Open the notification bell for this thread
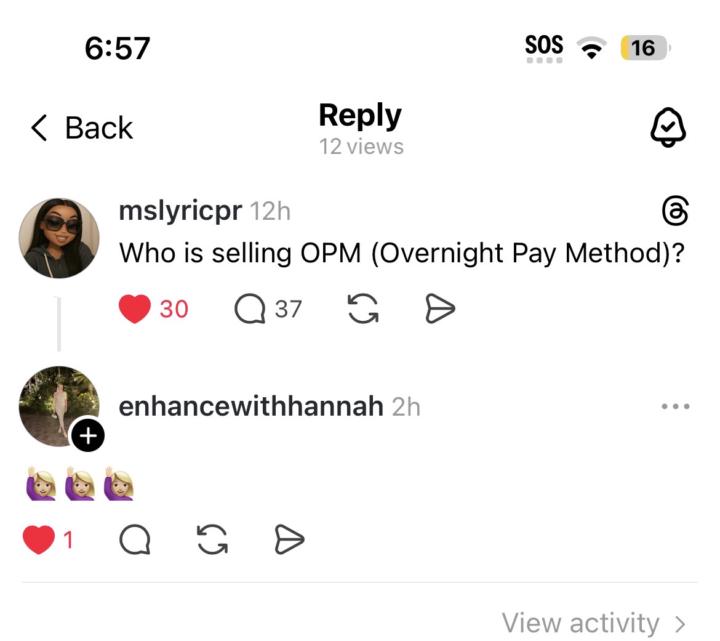 point(668,128)
